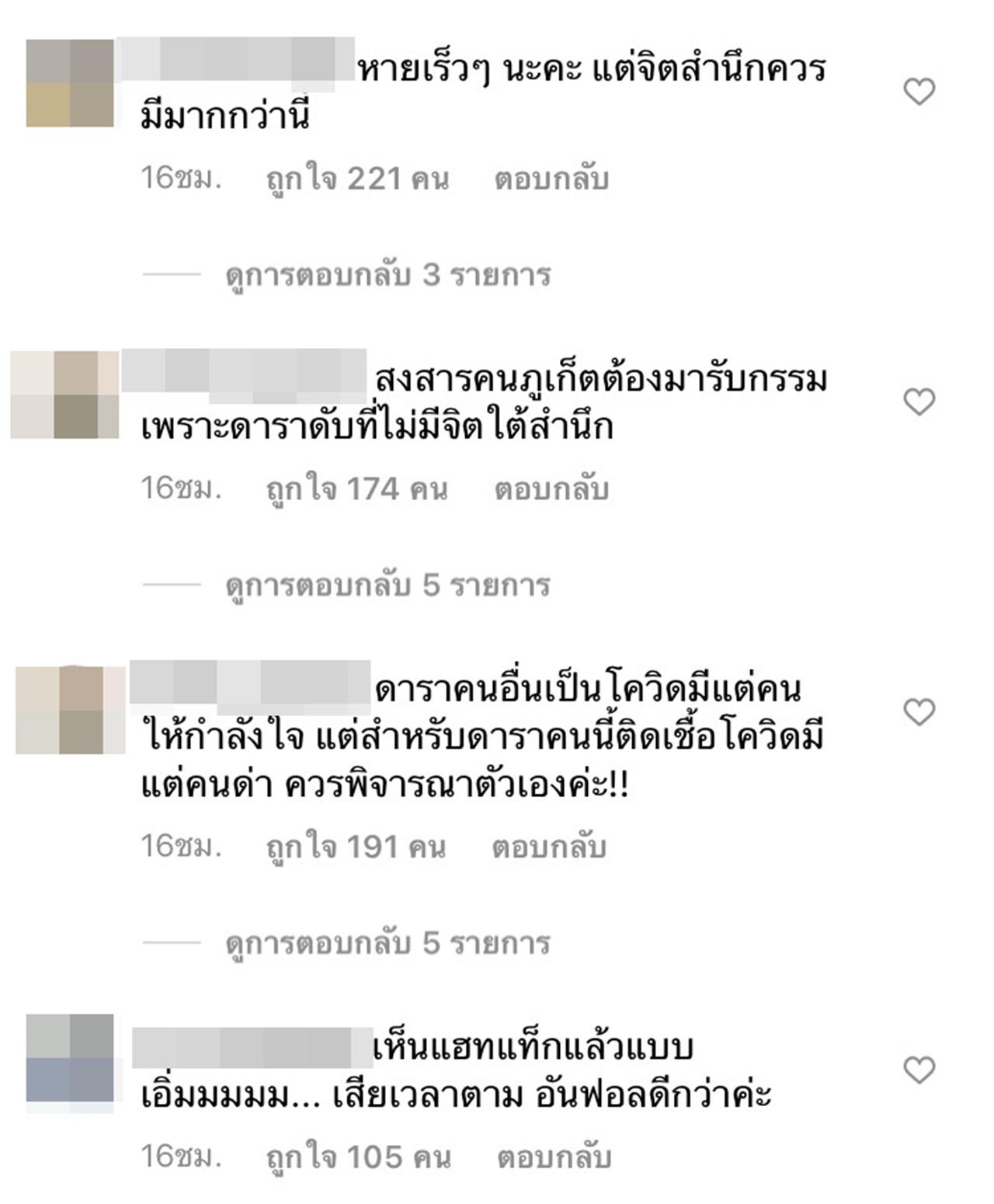Reply to the comment with 174 likes
994x1204 pixels.
[x=551, y=489]
